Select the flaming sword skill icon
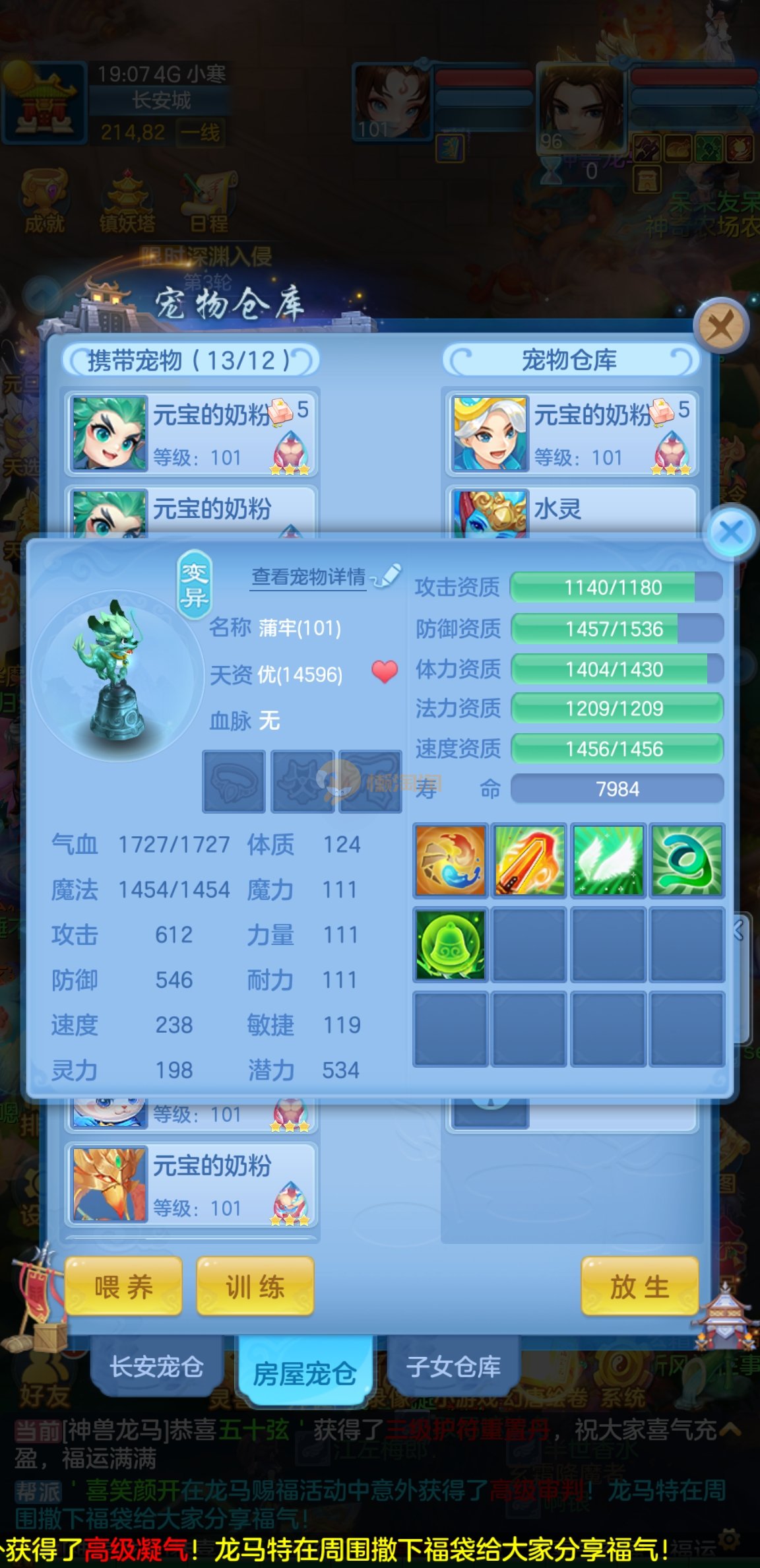This screenshot has width=760, height=1568. tap(529, 861)
